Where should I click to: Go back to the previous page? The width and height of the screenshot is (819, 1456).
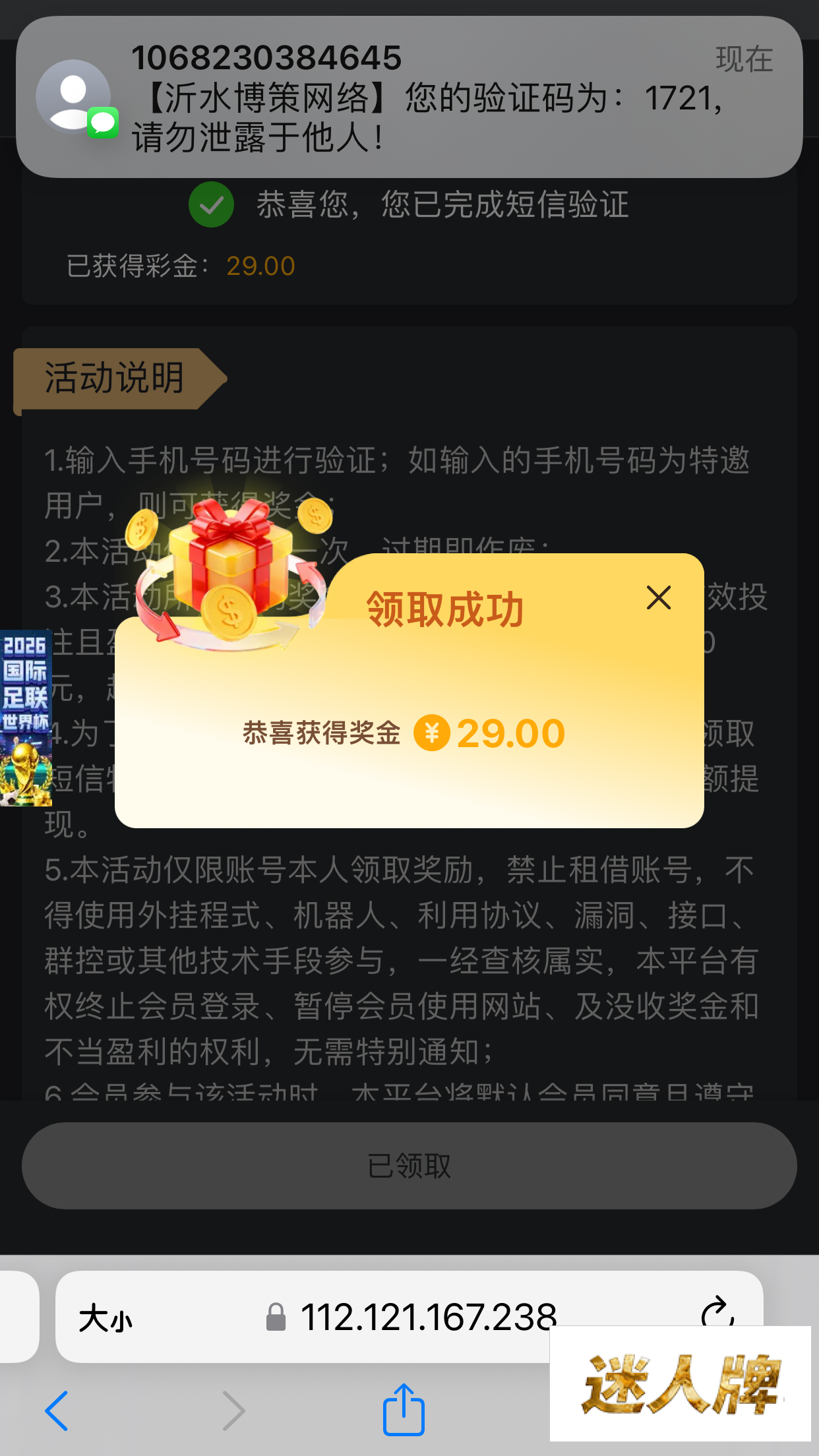[57, 1410]
